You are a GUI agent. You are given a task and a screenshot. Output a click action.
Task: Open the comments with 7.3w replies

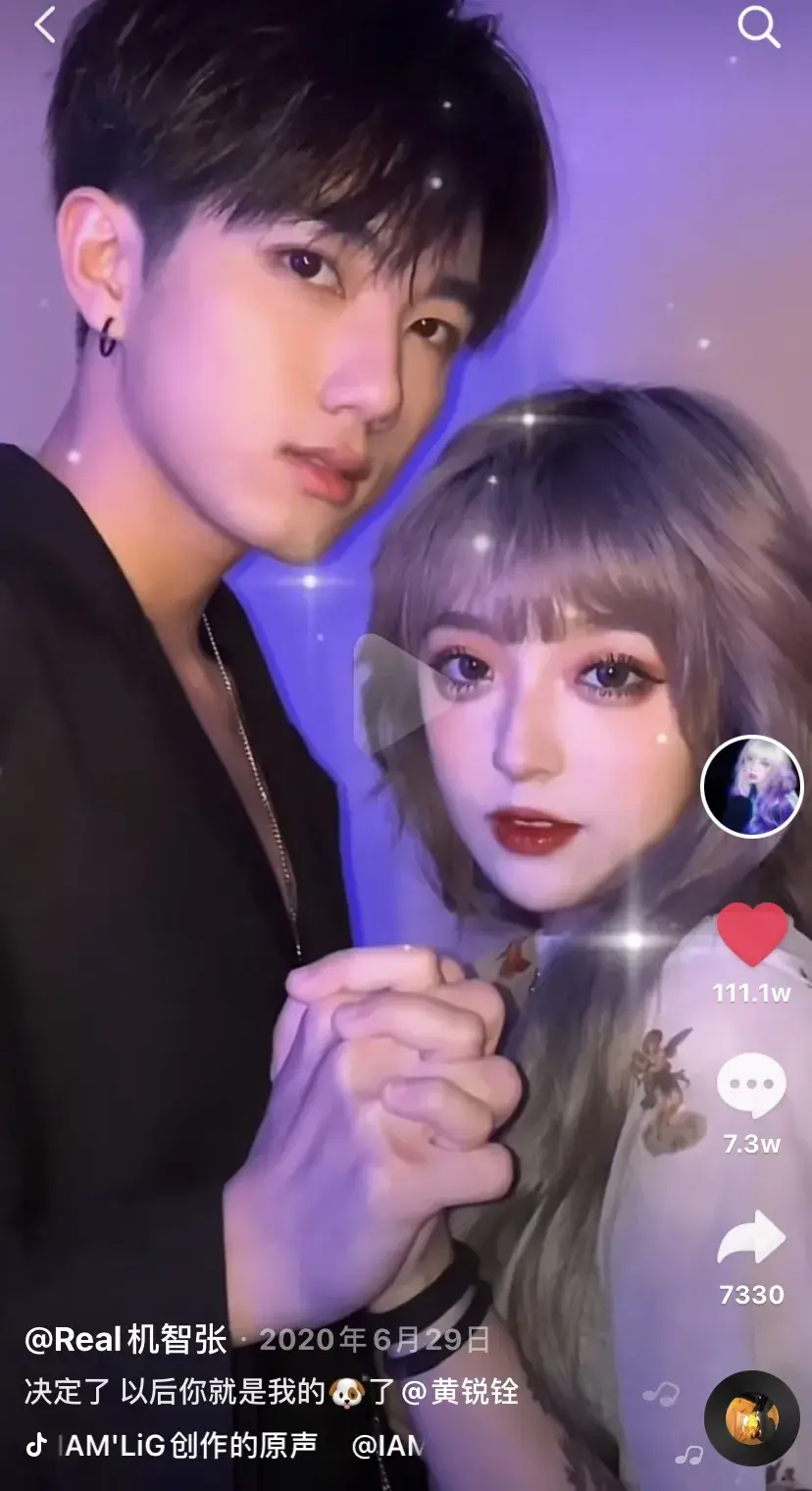752,1084
